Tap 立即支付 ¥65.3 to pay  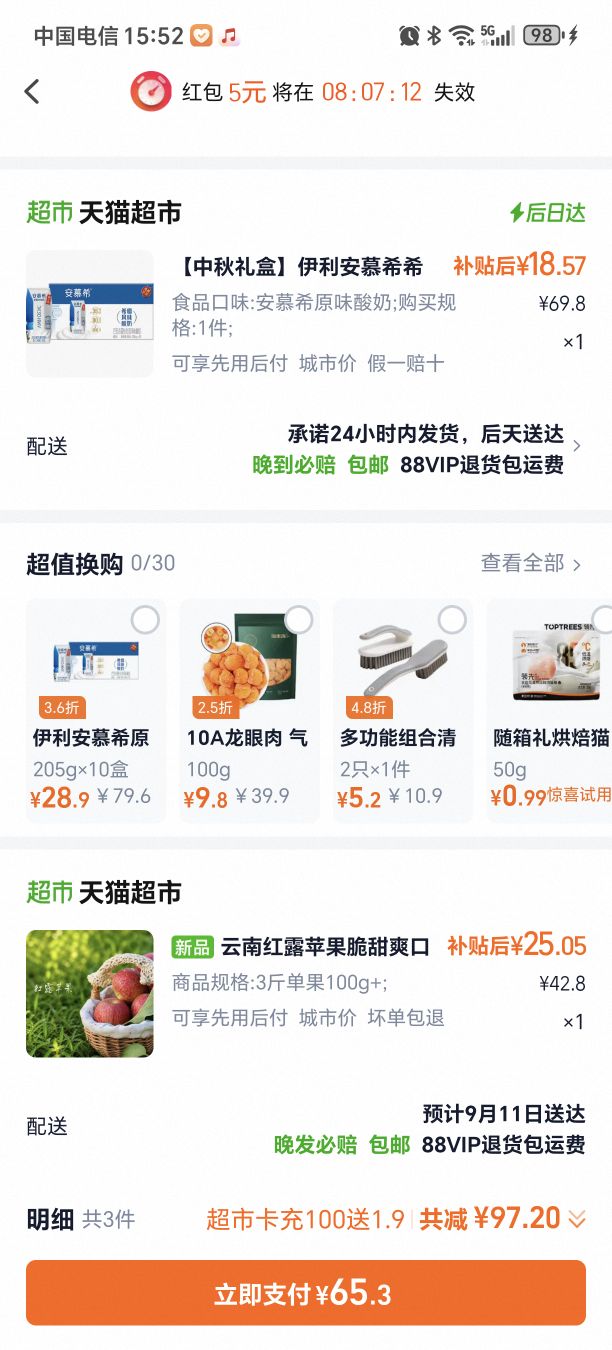pyautogui.click(x=306, y=1292)
